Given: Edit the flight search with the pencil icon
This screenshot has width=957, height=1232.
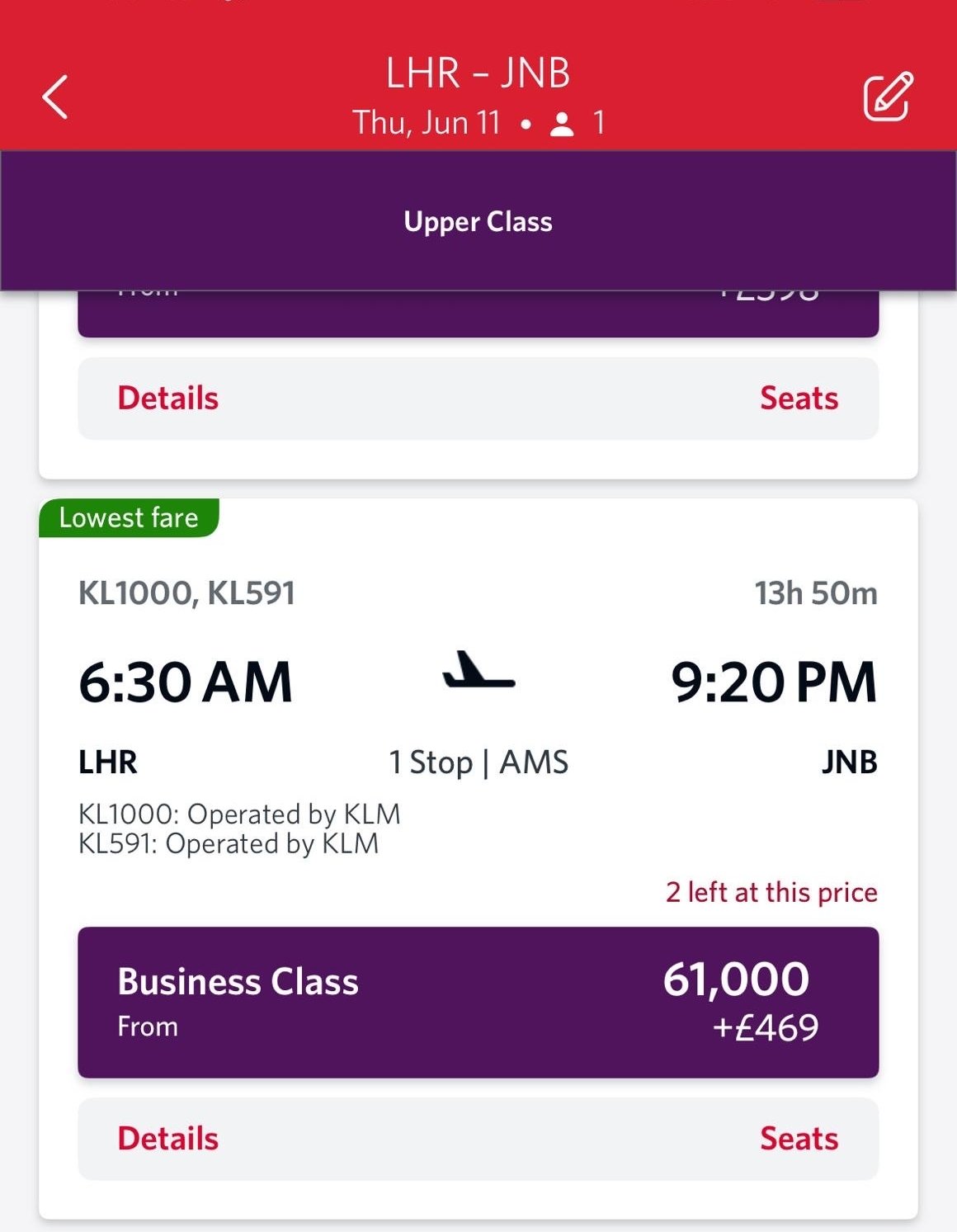Looking at the screenshot, I should pyautogui.click(x=888, y=97).
